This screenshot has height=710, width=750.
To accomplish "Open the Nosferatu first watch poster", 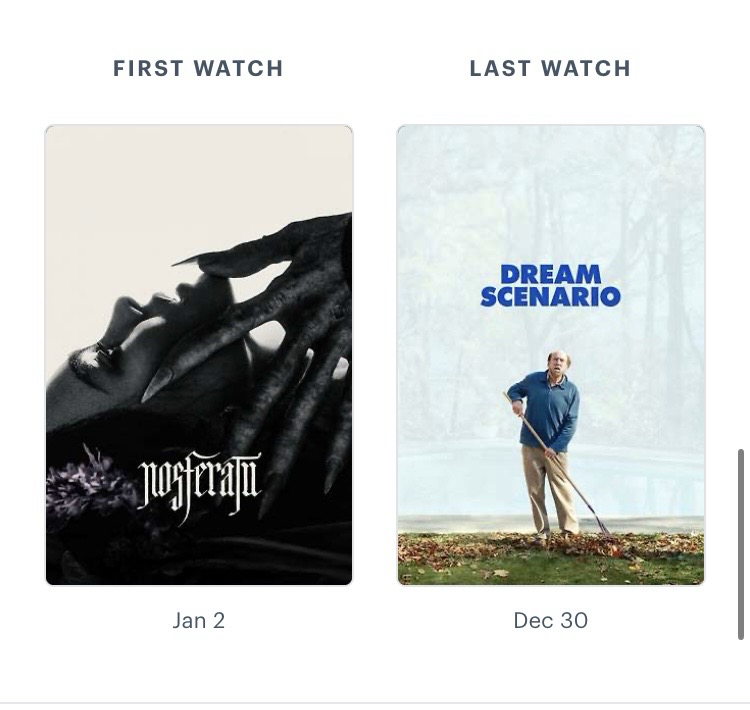I will [x=199, y=355].
